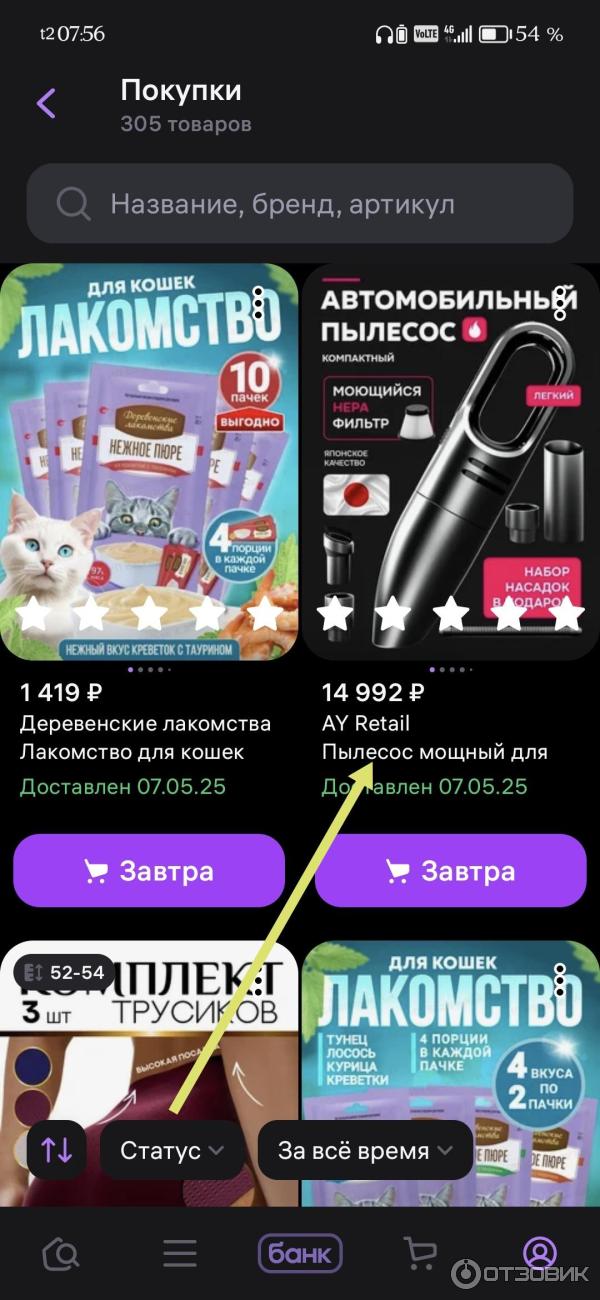Switch to the банк tab

(x=300, y=1253)
